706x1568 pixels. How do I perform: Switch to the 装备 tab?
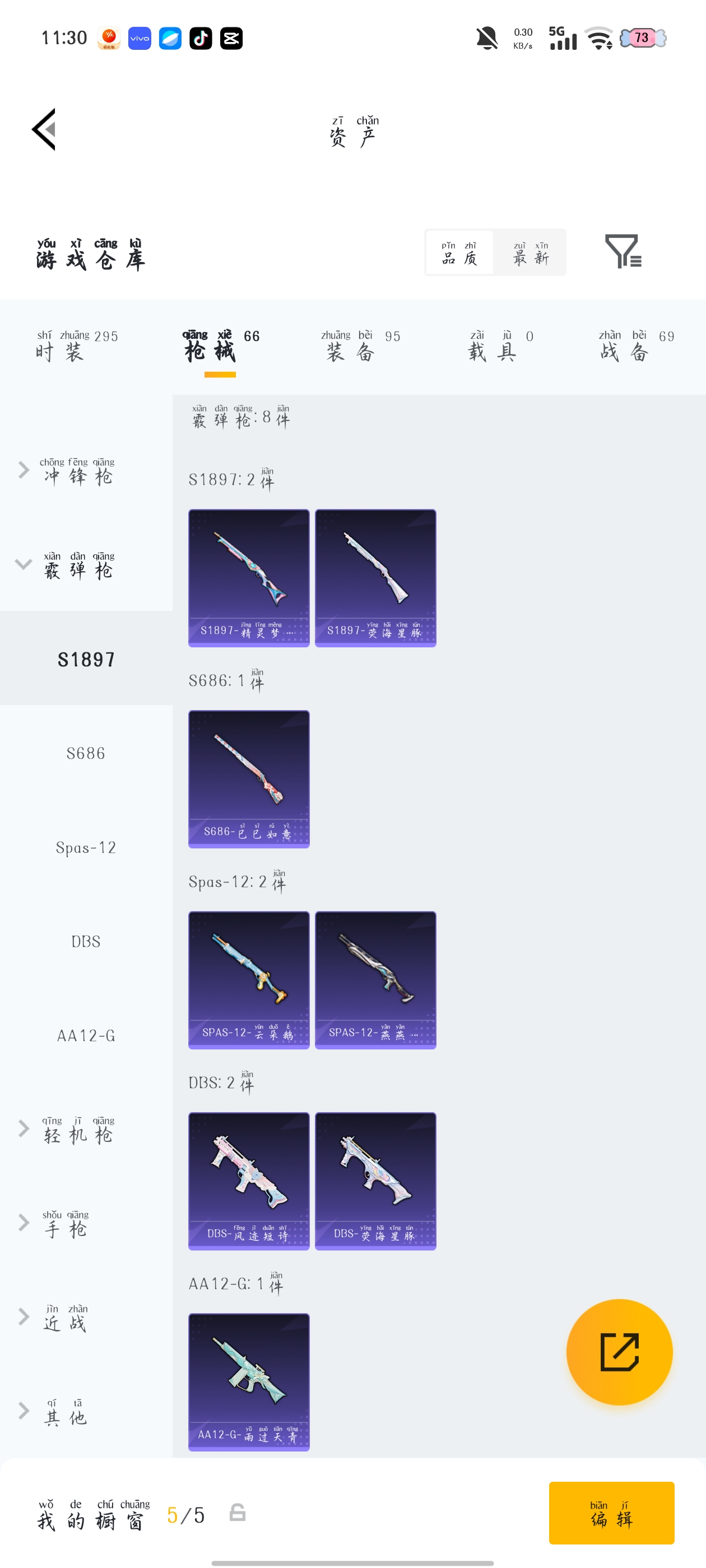[x=360, y=346]
